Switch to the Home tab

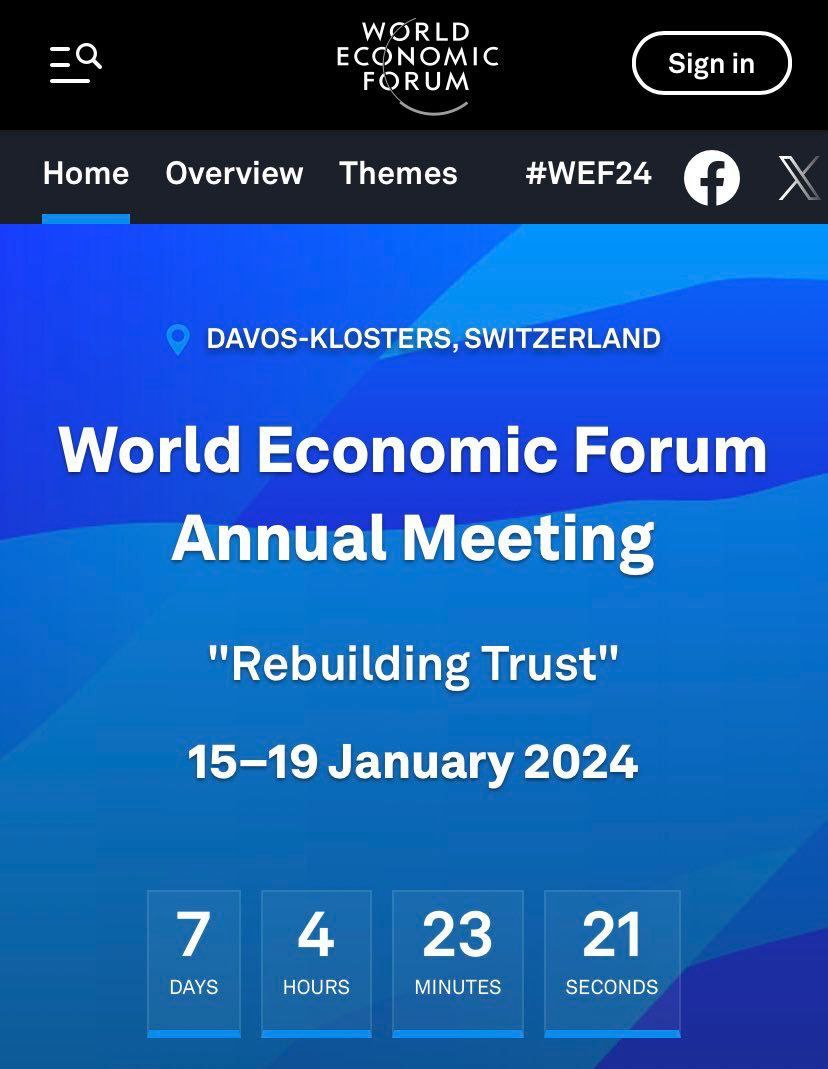tap(86, 174)
